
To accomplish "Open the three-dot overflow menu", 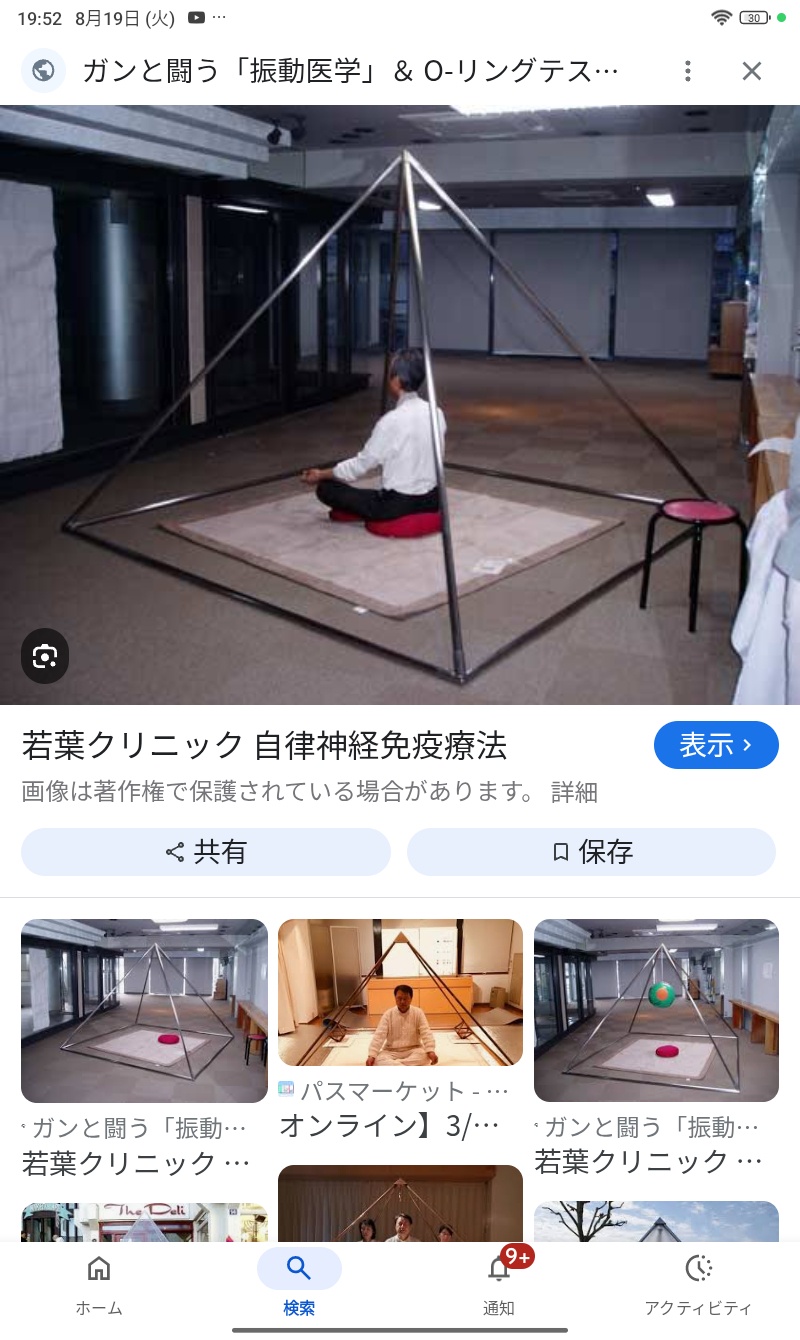I will [687, 71].
